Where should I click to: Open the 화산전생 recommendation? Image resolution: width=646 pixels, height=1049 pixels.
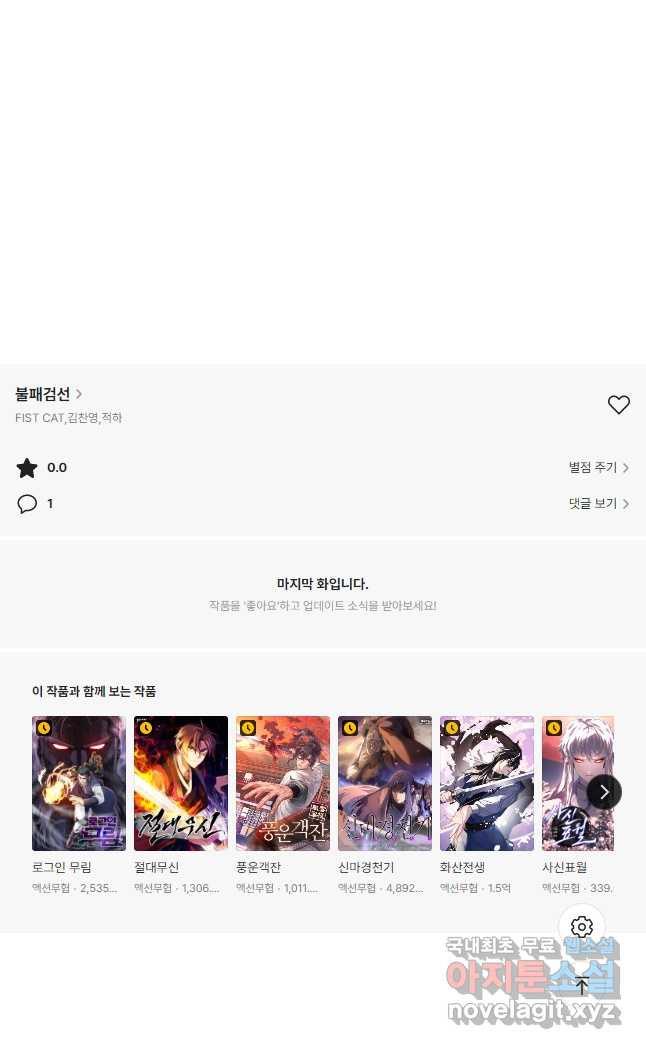pyautogui.click(x=487, y=783)
